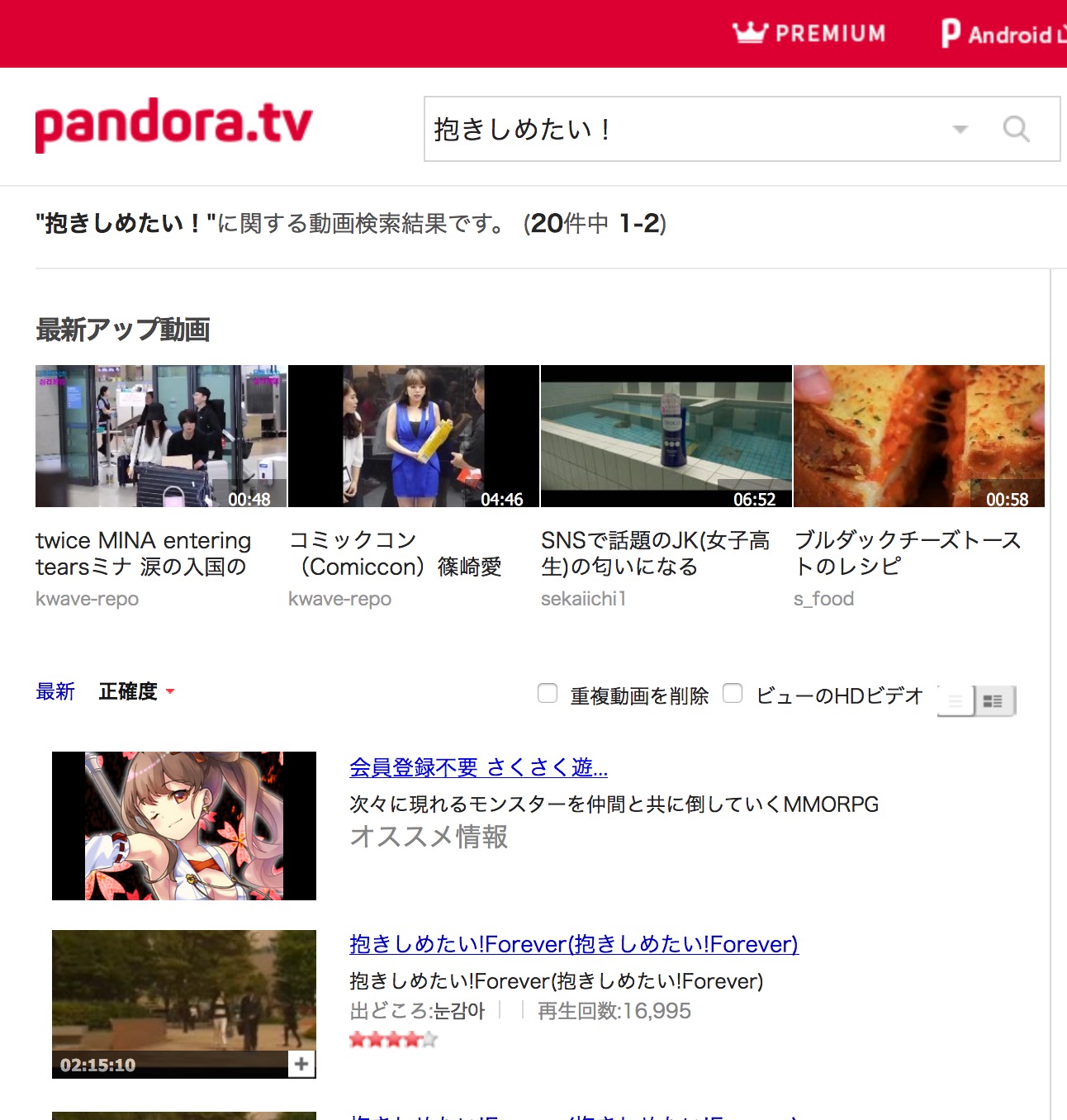This screenshot has width=1067, height=1120.
Task: Open the 抱きしめたい!Forever video title link
Action: coord(573,944)
